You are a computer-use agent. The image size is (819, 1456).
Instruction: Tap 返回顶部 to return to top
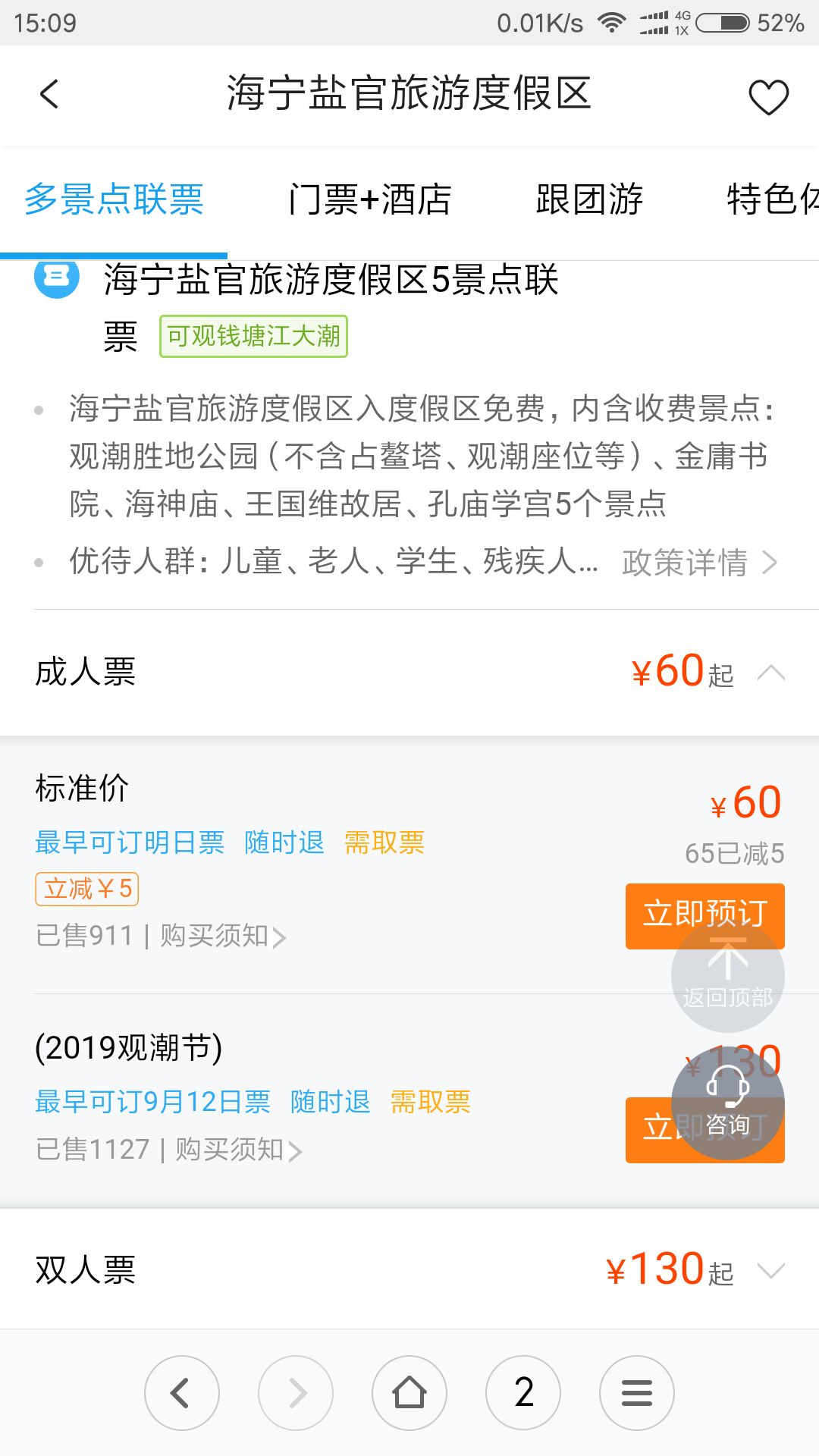point(727,976)
